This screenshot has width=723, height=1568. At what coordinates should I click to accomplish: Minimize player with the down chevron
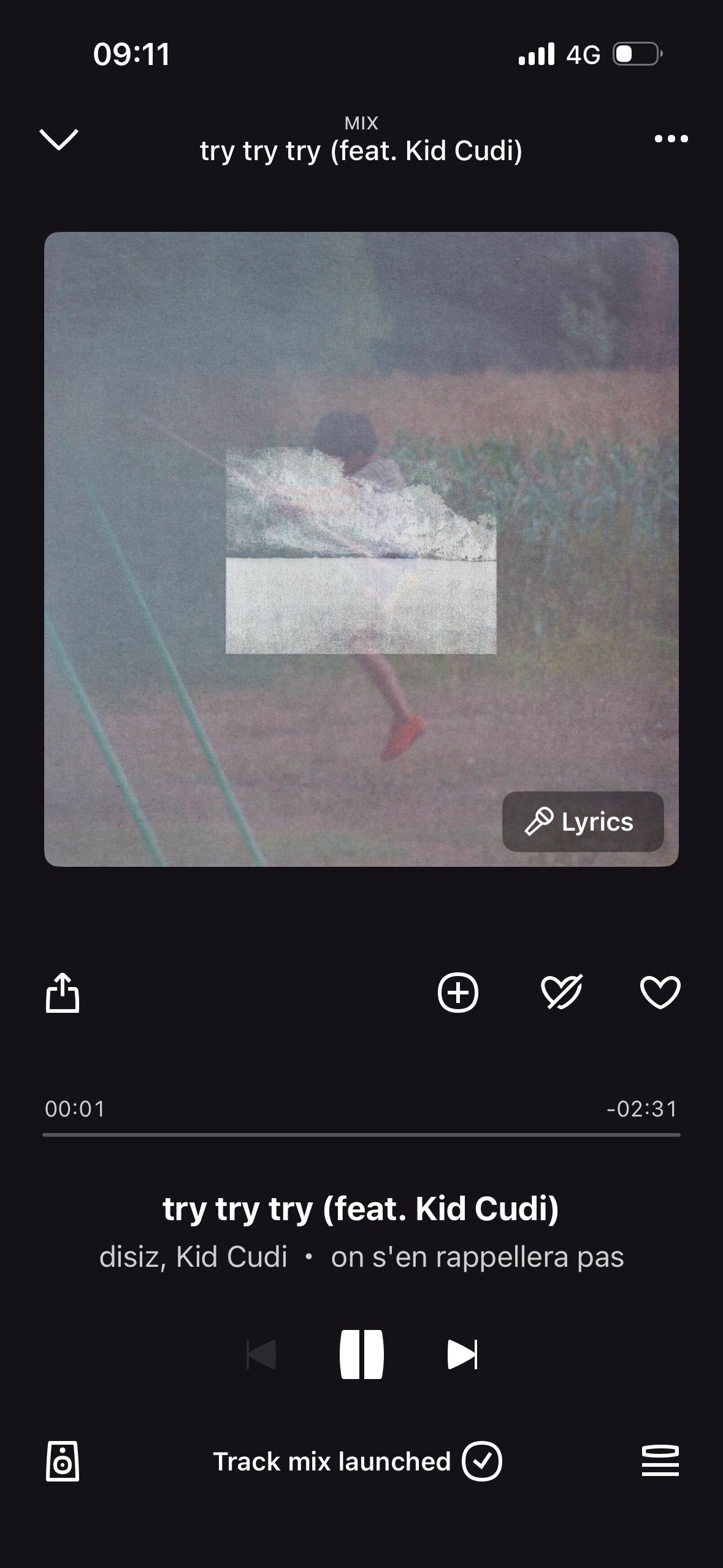[59, 139]
